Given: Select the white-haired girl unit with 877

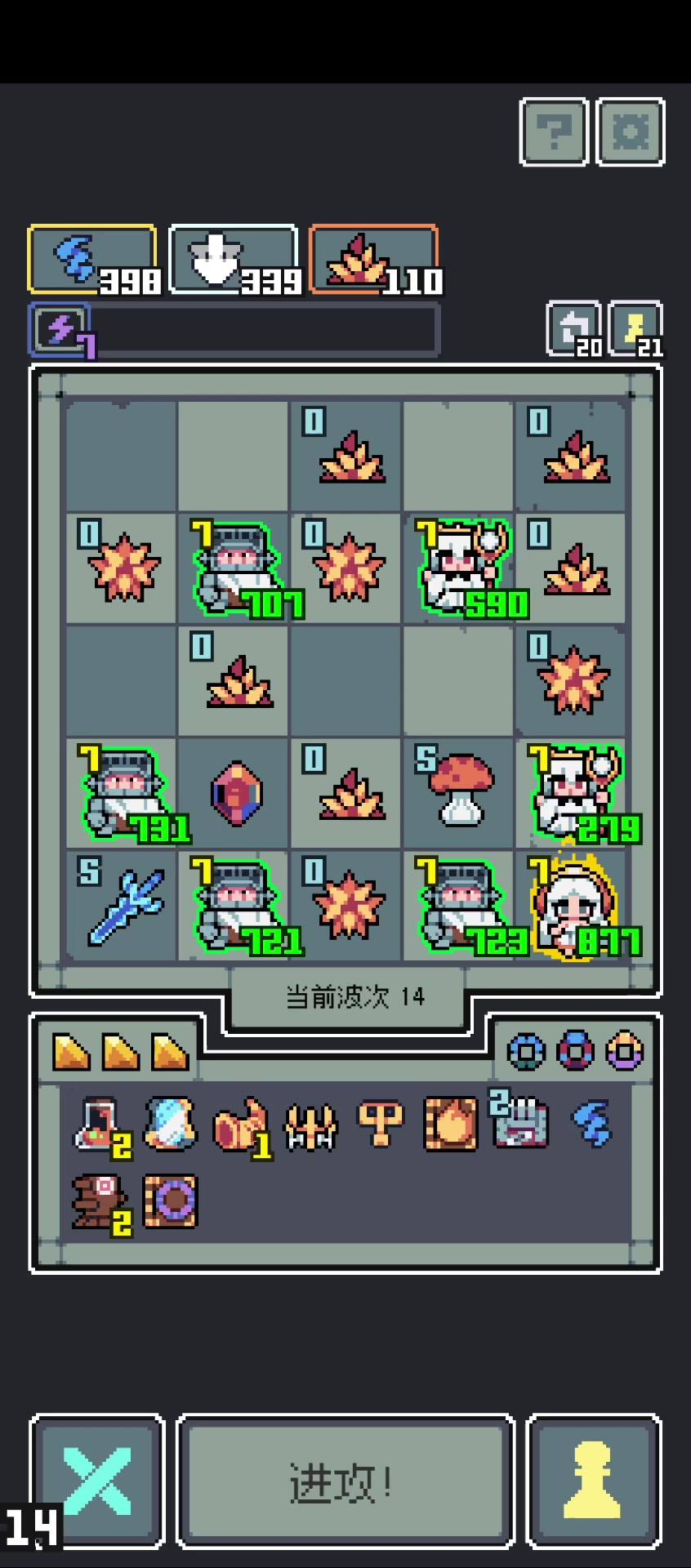Looking at the screenshot, I should [572, 906].
